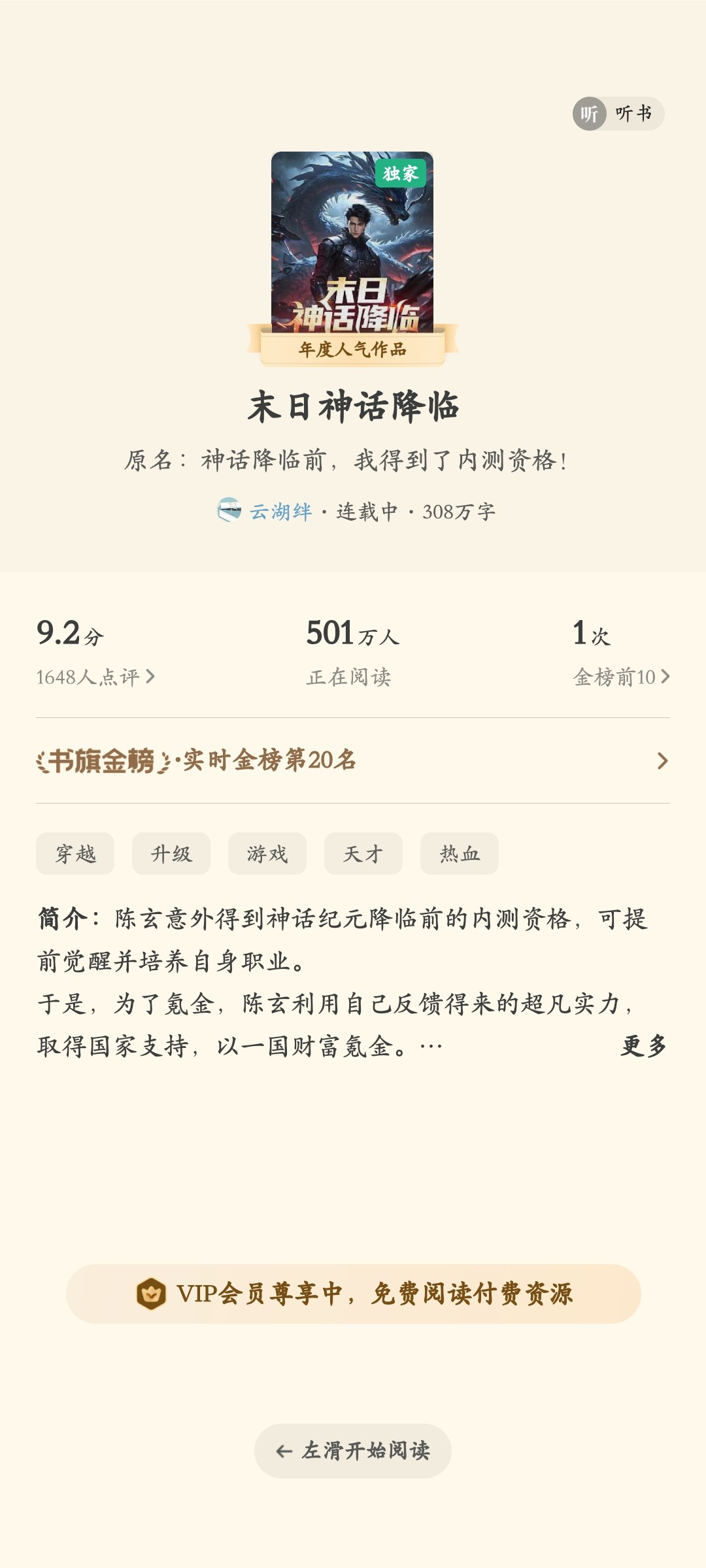Open author 云湖绊's profile
706x1568 pixels.
point(265,511)
